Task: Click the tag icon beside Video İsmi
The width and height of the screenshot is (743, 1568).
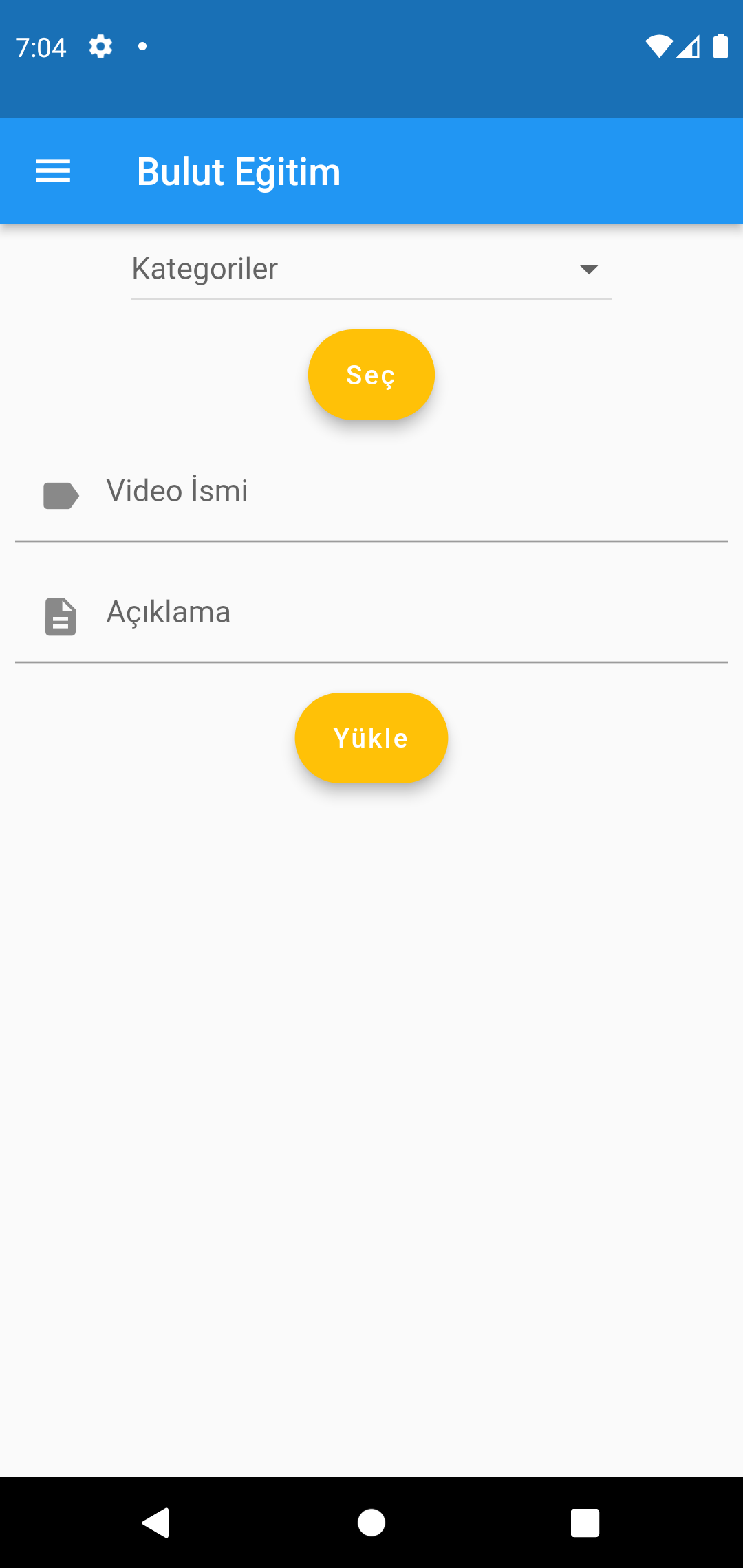Action: (59, 494)
